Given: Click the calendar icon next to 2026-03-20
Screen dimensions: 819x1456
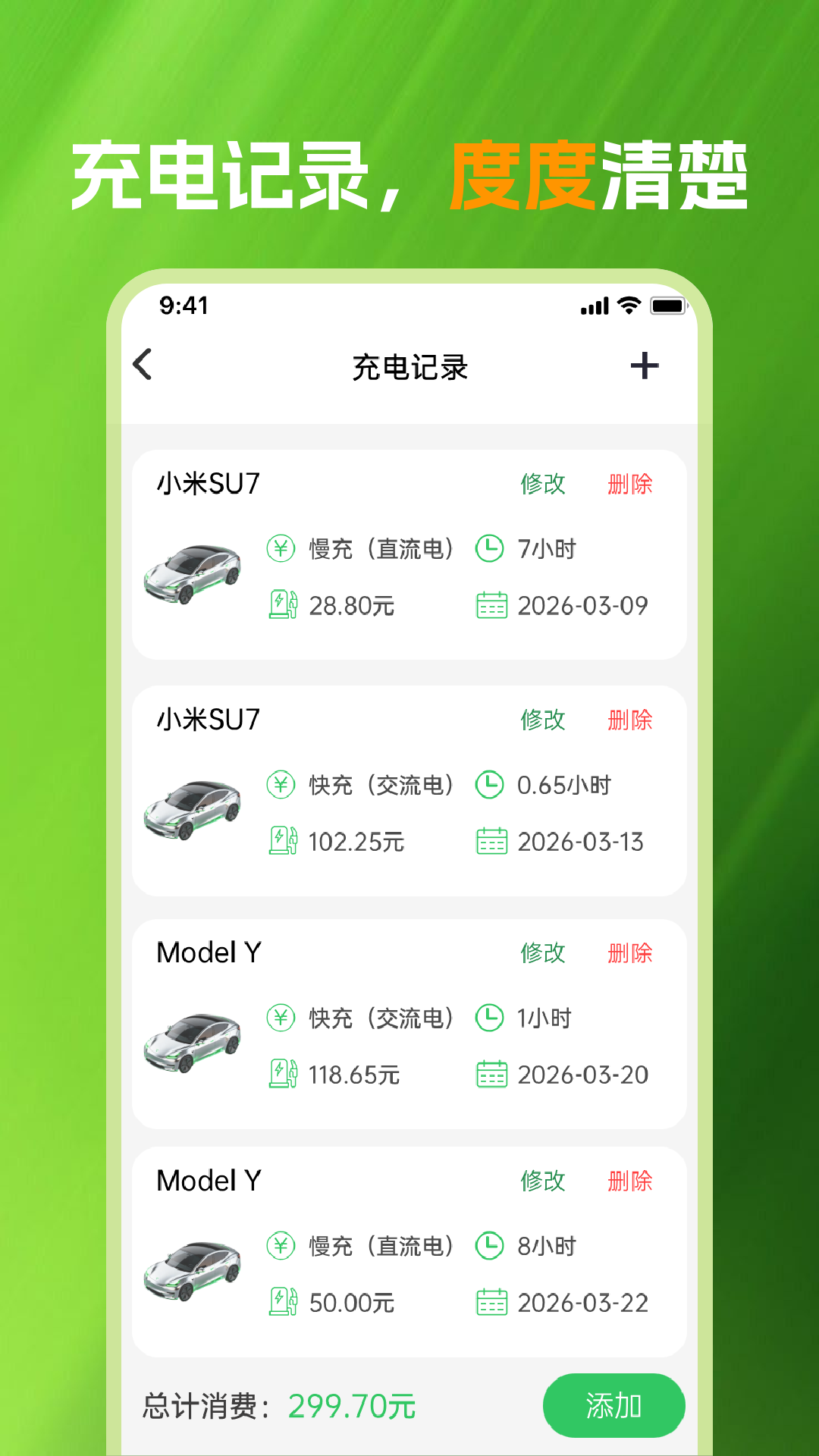Looking at the screenshot, I should [491, 1074].
